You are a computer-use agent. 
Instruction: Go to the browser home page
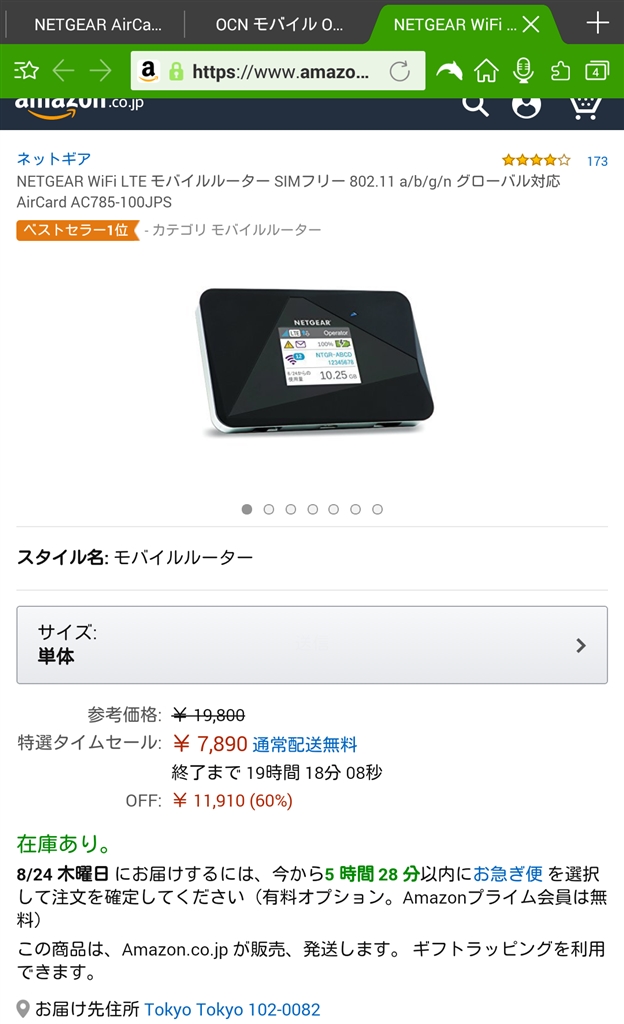pyautogui.click(x=486, y=71)
